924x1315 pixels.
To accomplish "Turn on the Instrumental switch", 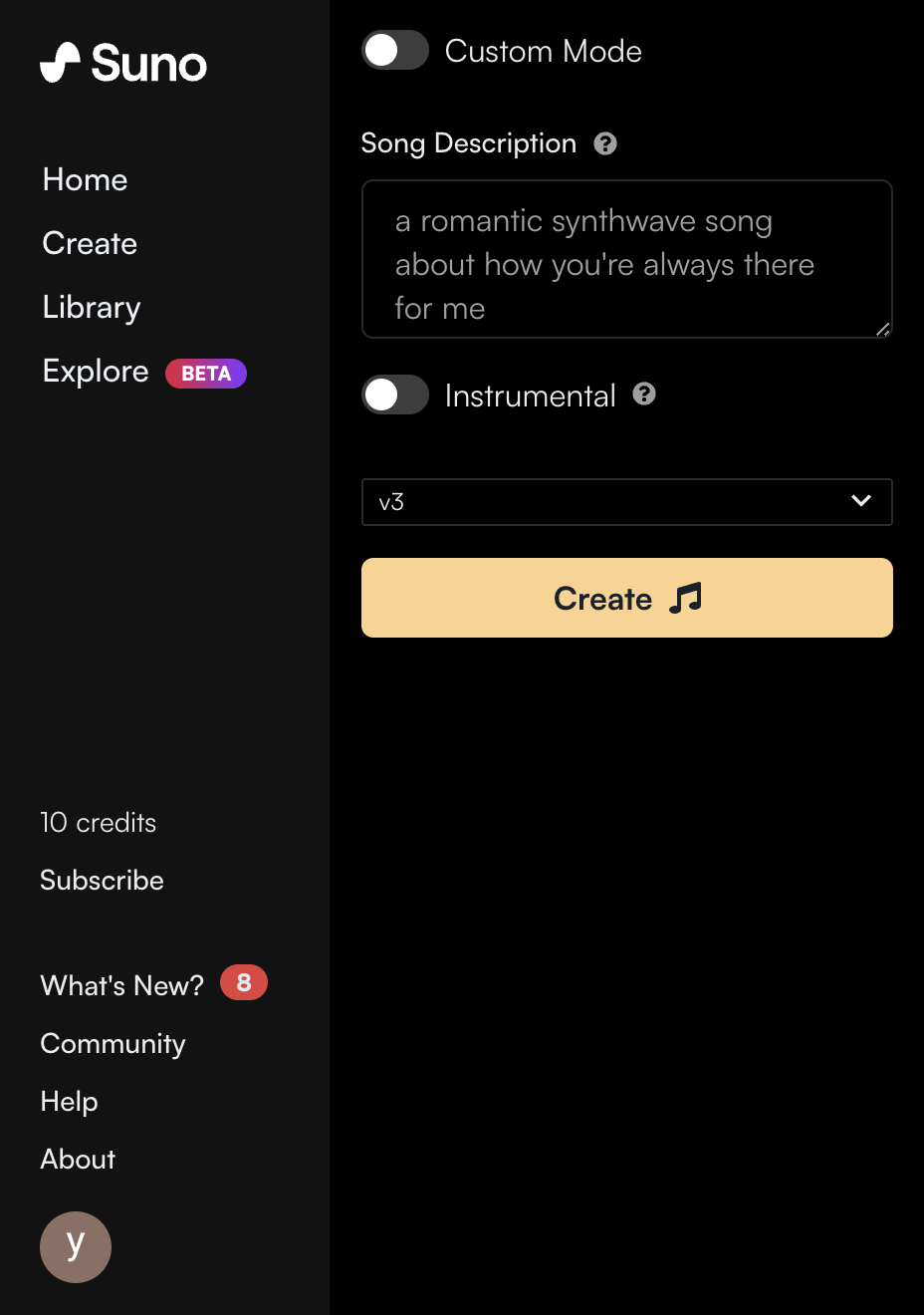I will 395,395.
